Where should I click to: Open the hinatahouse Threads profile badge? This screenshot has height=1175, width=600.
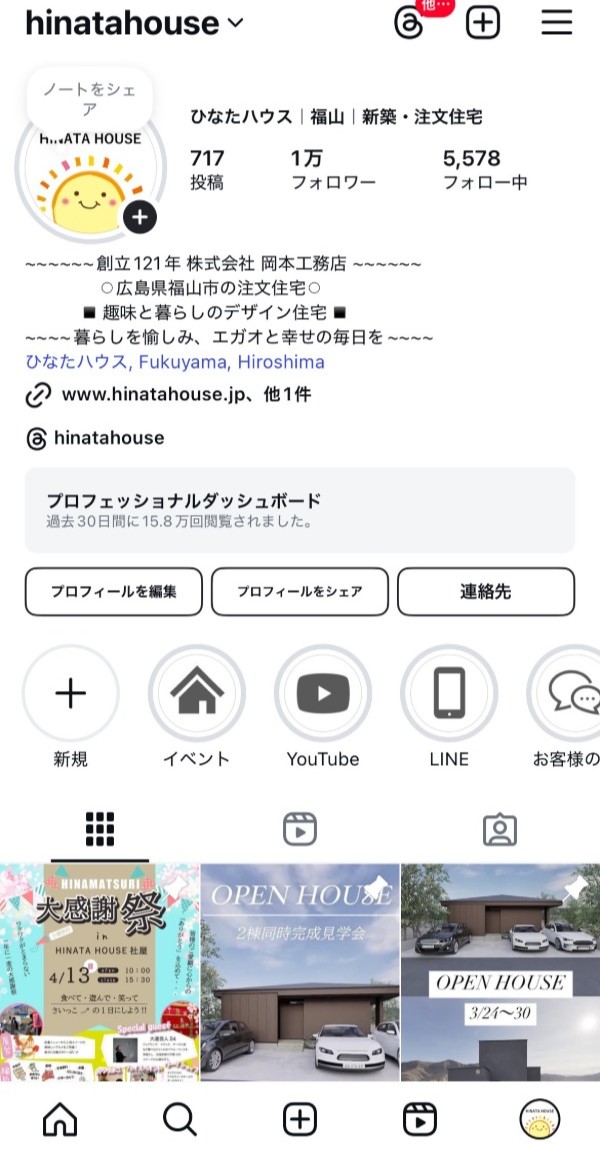96,438
